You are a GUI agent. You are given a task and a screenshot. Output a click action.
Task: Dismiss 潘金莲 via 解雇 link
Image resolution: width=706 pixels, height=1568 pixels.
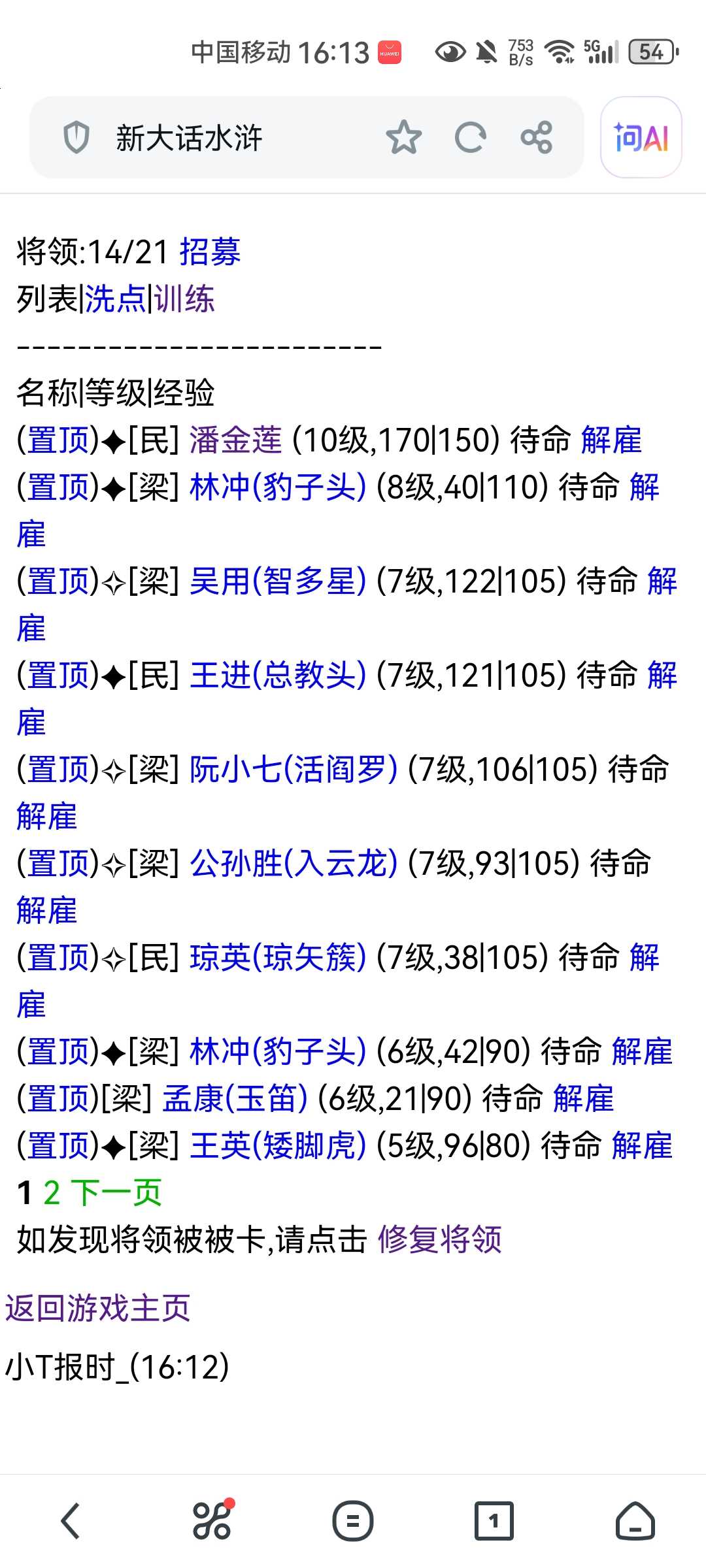tap(611, 440)
